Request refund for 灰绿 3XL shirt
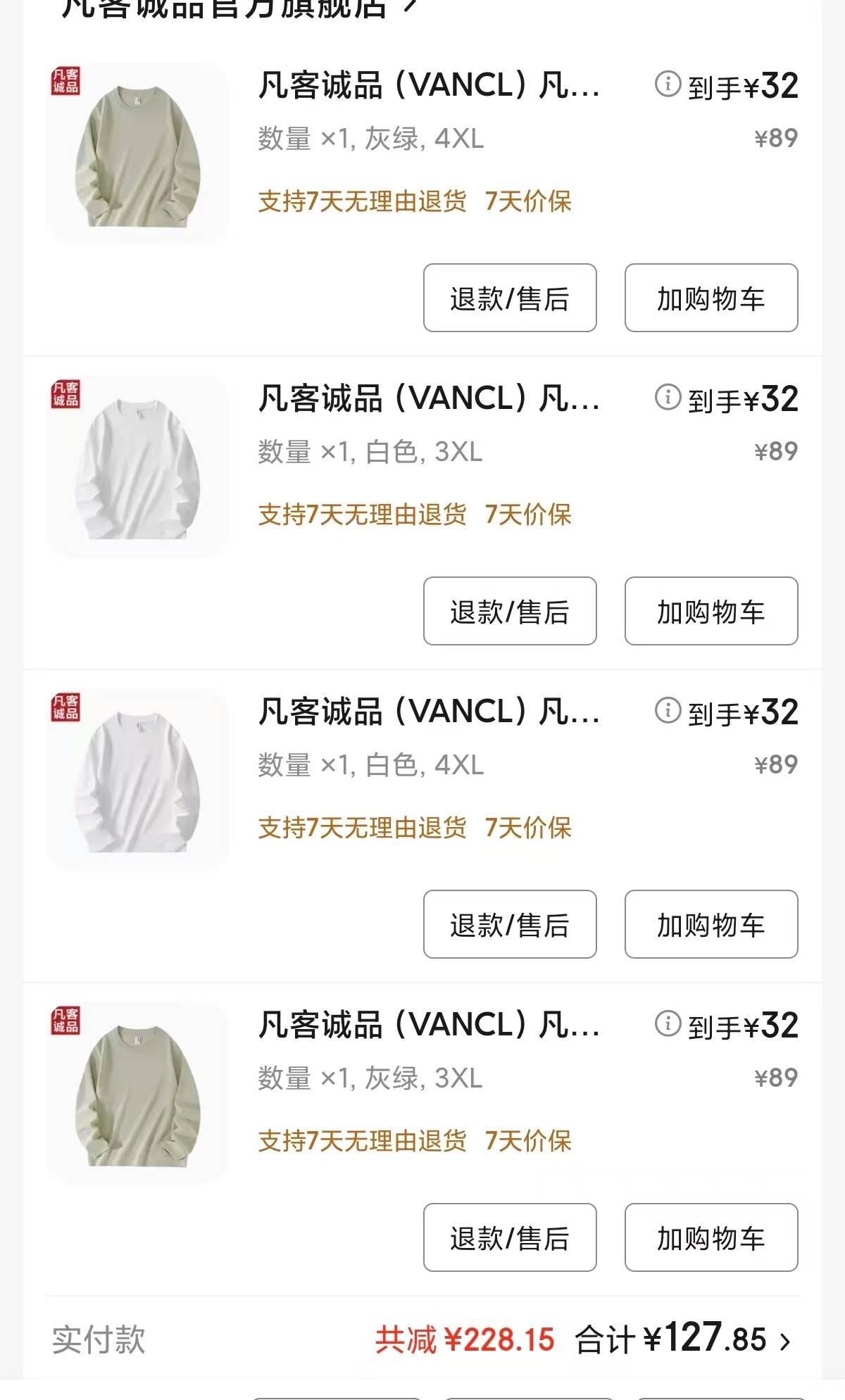 [x=510, y=1237]
